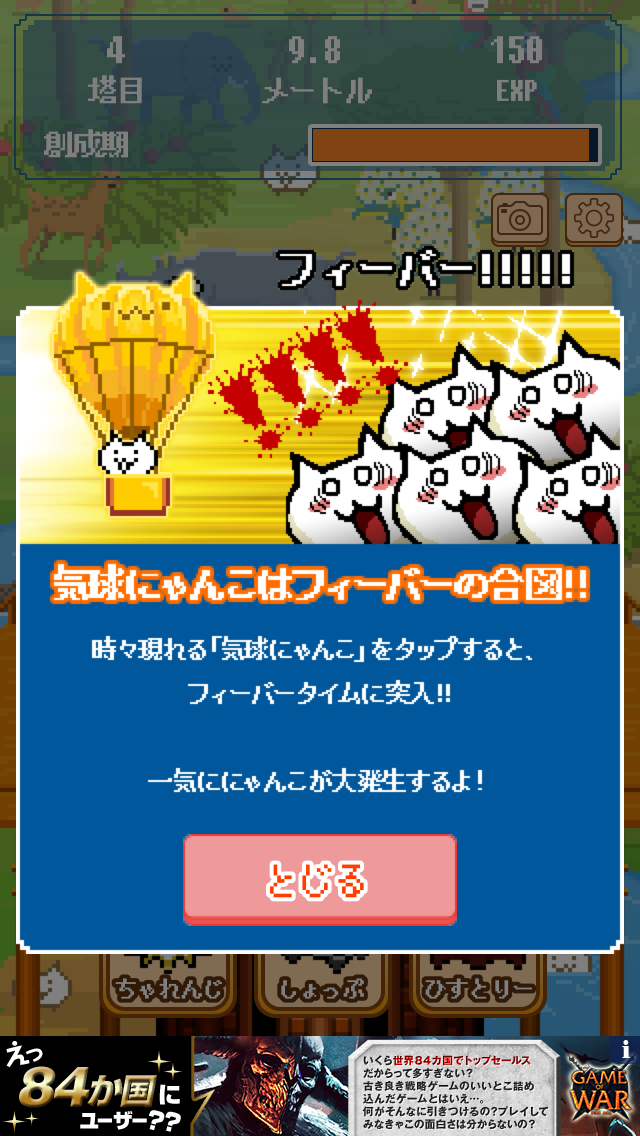
Task: Tap the ad info icon
Action: [x=626, y=1049]
